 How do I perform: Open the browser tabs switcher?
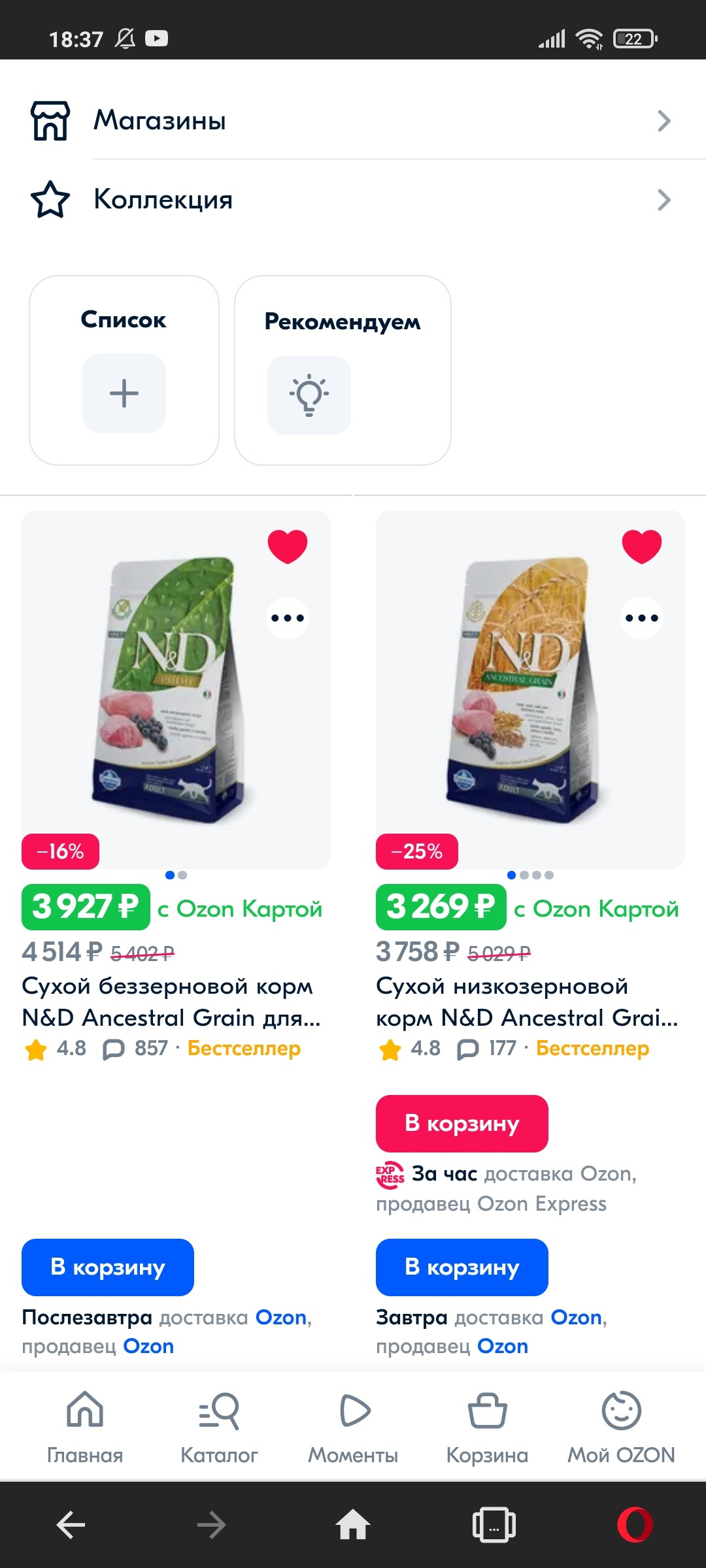[494, 1526]
